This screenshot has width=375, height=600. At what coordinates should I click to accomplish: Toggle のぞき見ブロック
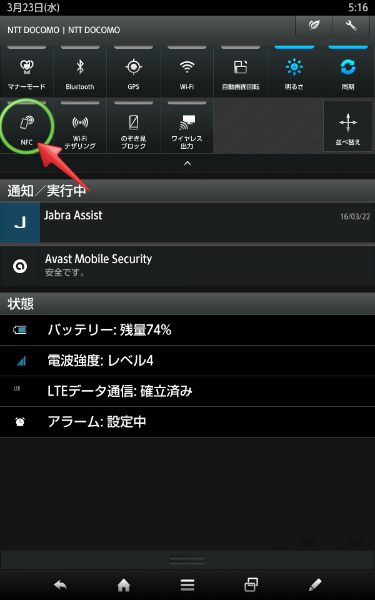click(x=134, y=127)
